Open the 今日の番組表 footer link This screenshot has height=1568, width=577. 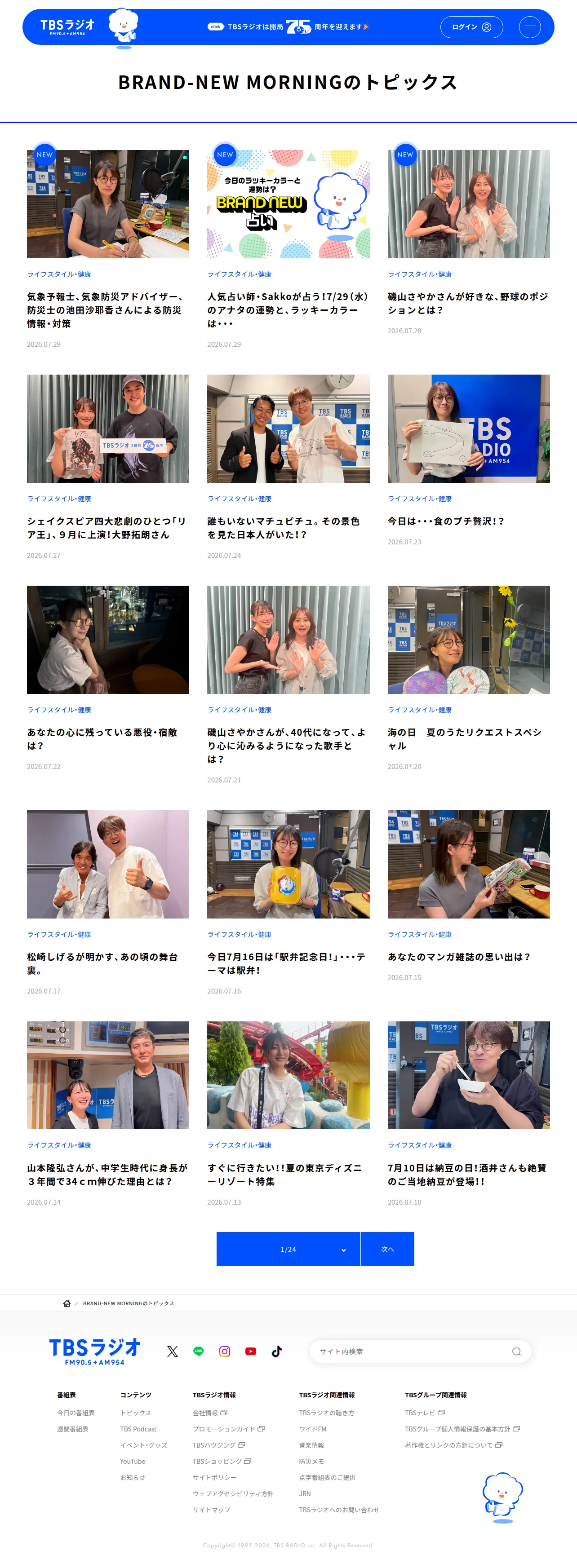pos(76,1413)
